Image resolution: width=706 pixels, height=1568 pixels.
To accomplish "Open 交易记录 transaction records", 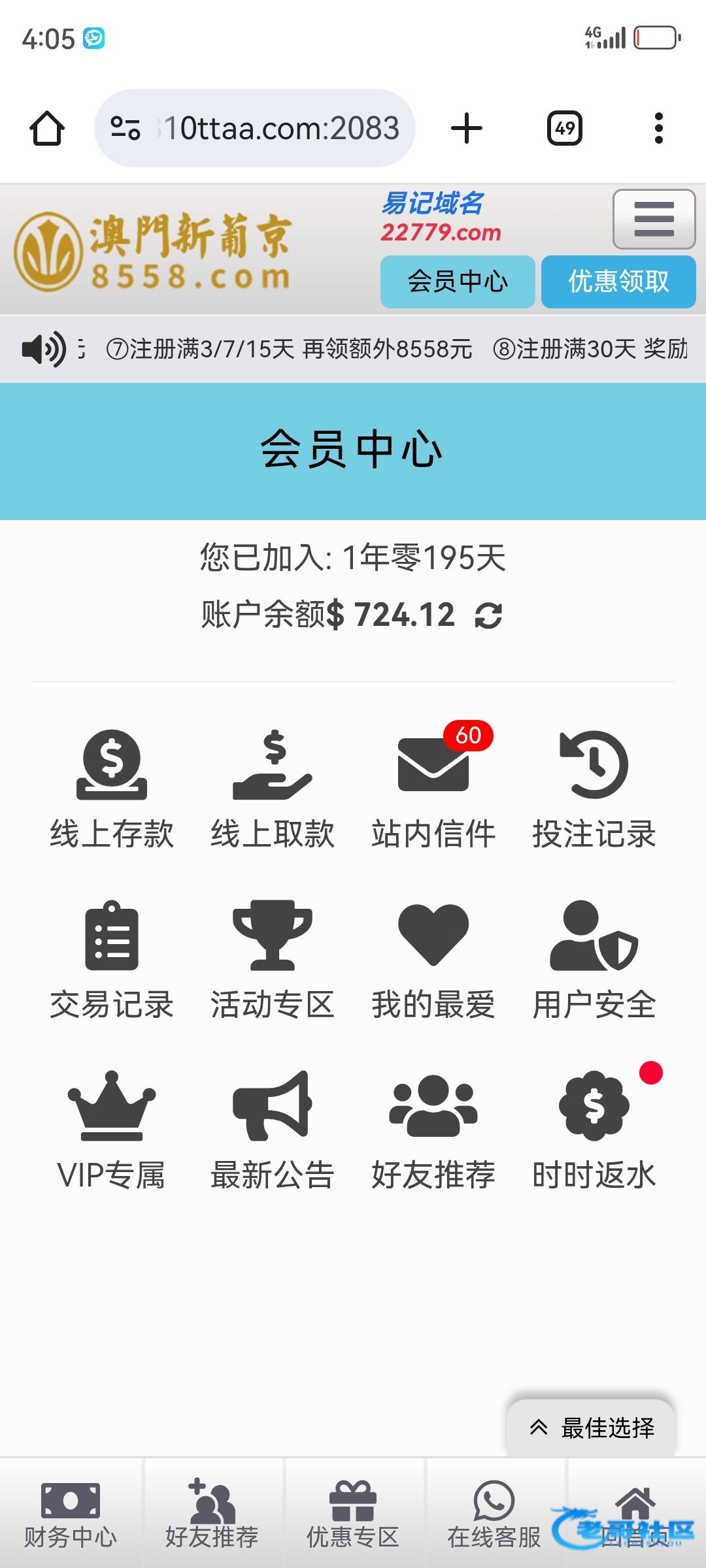I will 112,960.
